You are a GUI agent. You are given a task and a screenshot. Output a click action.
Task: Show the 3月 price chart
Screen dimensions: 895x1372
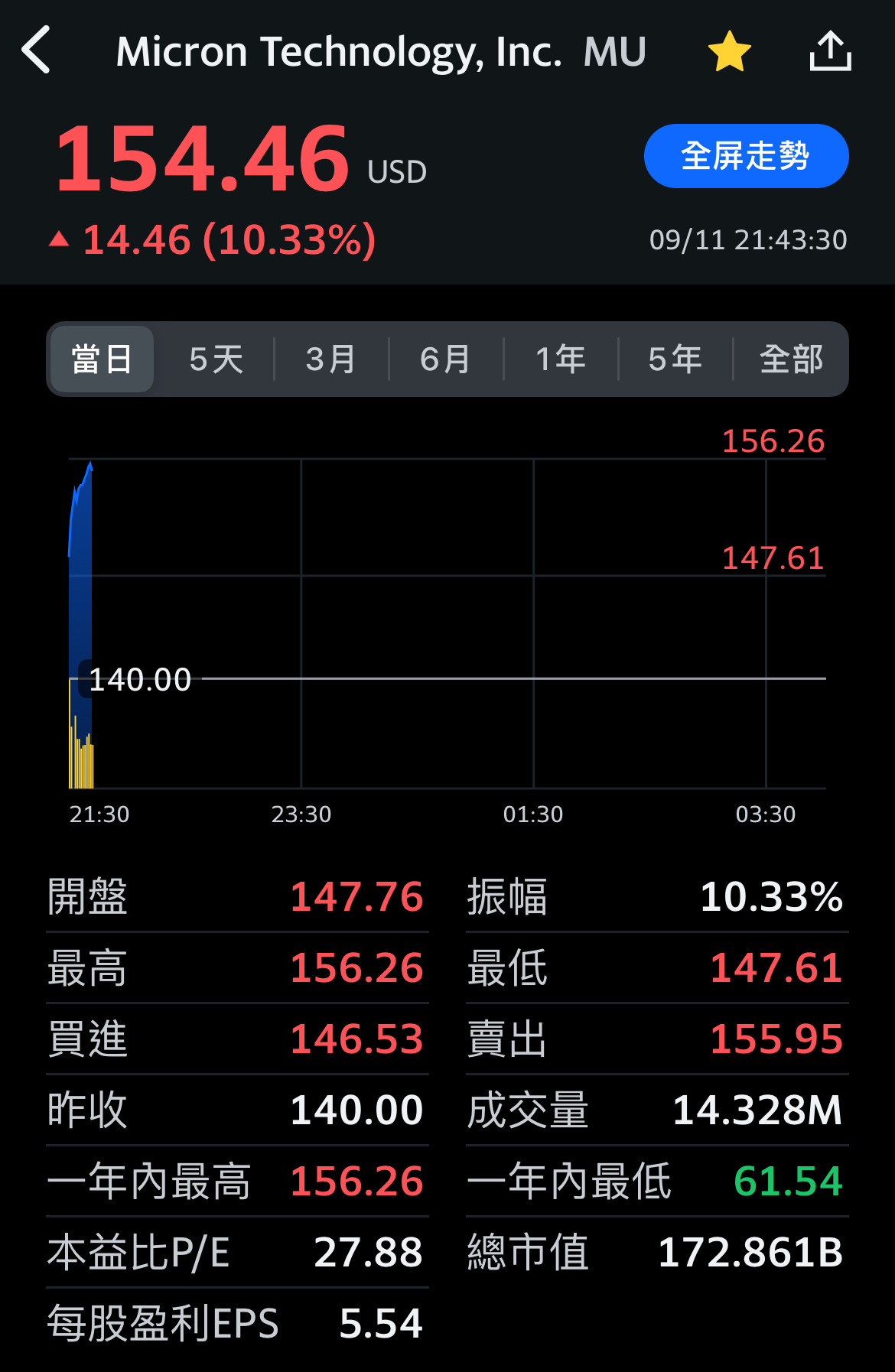[331, 359]
